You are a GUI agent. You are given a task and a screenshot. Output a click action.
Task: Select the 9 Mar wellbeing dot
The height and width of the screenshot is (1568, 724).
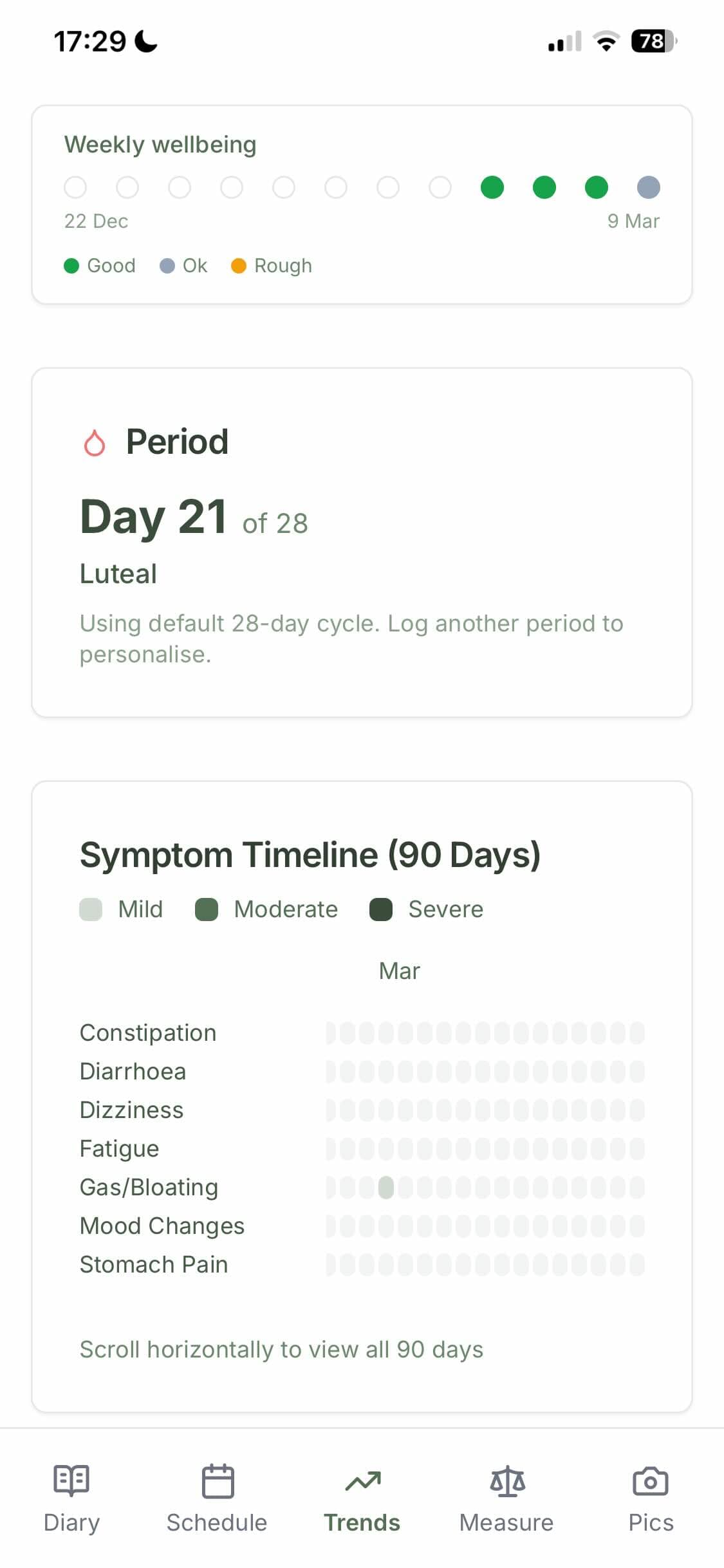649,188
